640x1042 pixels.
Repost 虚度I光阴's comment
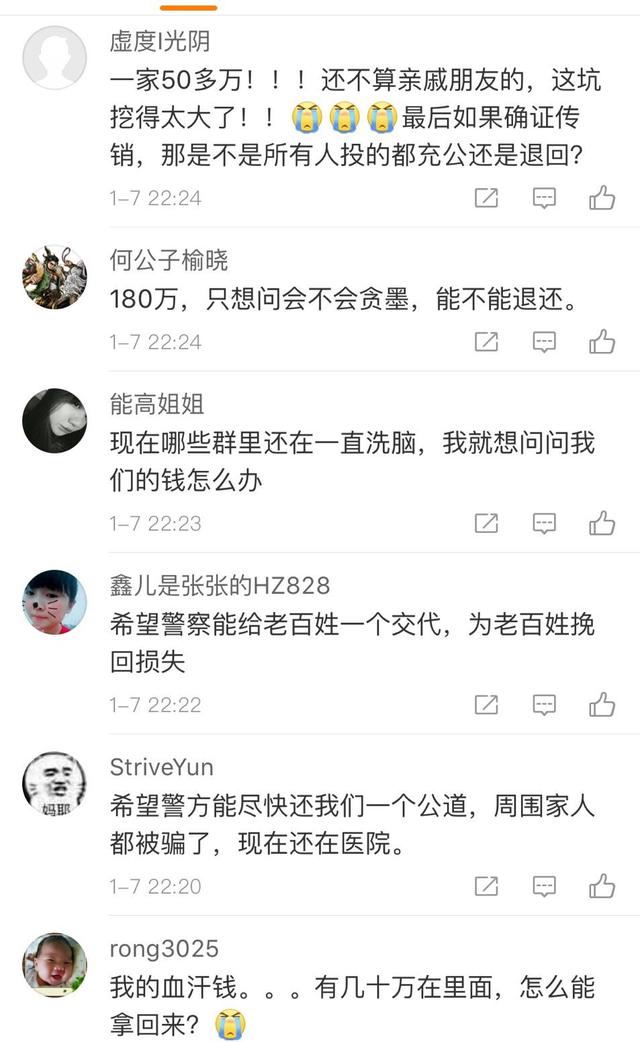pos(486,198)
